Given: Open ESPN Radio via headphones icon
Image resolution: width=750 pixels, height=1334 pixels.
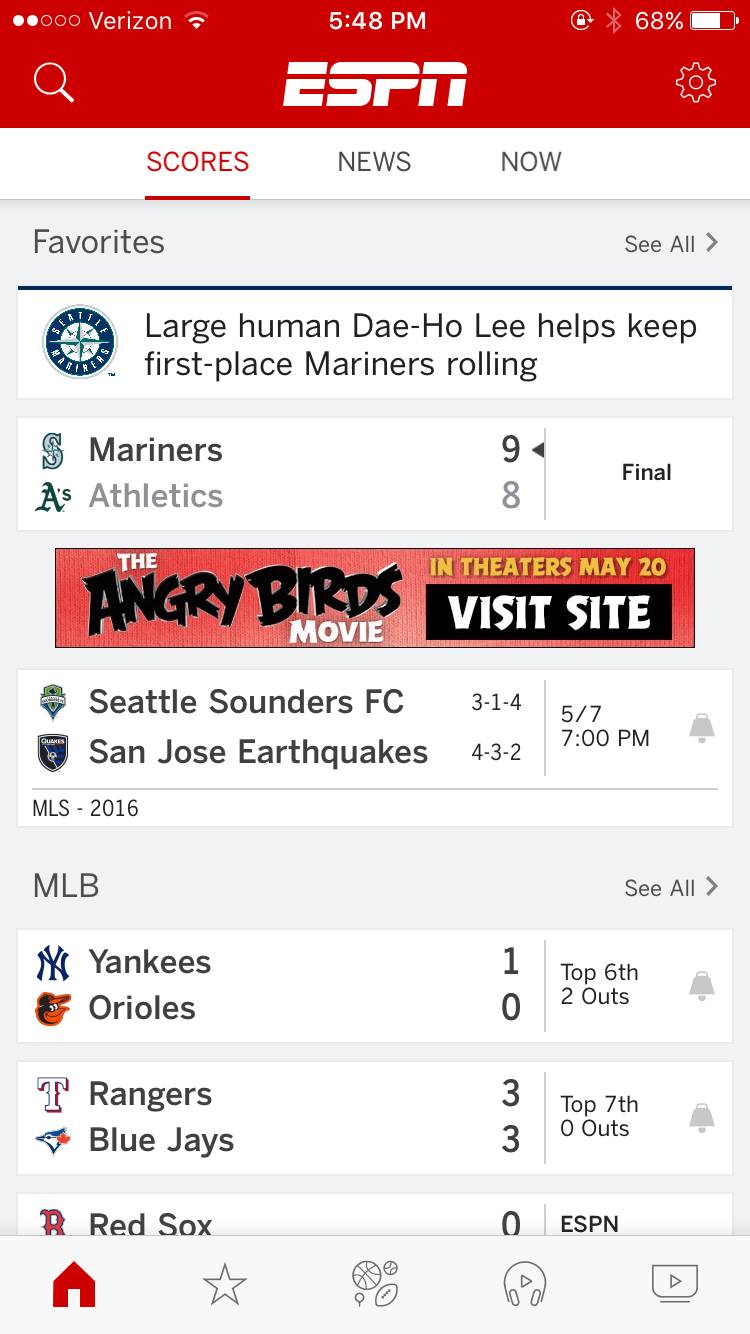Looking at the screenshot, I should [x=524, y=1283].
